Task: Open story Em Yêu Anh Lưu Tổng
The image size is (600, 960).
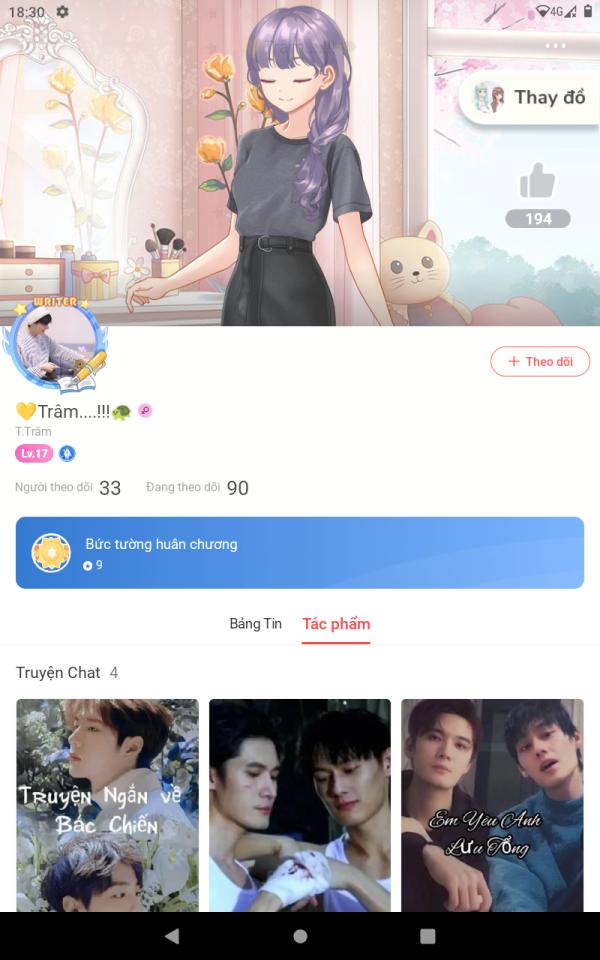Action: point(492,805)
